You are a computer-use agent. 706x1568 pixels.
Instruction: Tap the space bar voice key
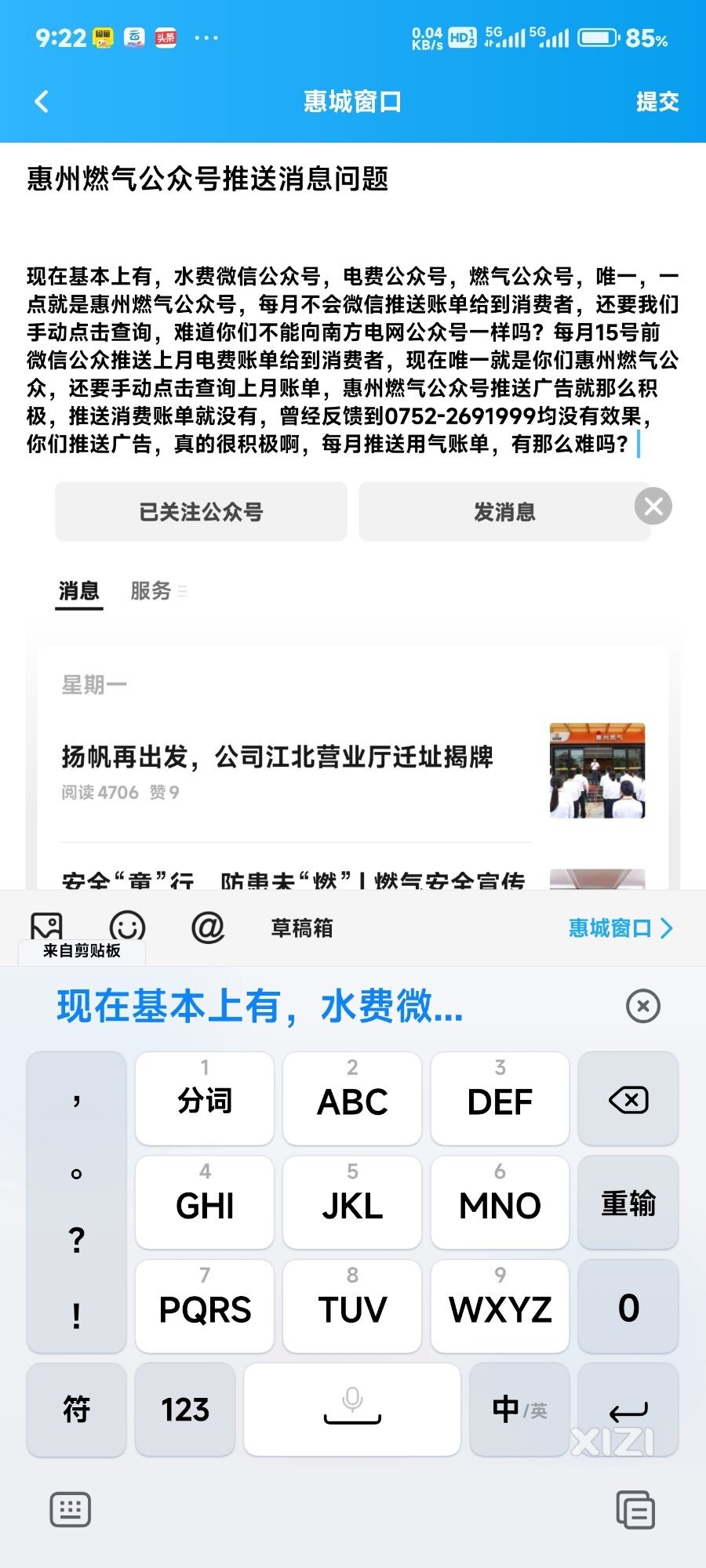pyautogui.click(x=352, y=1410)
